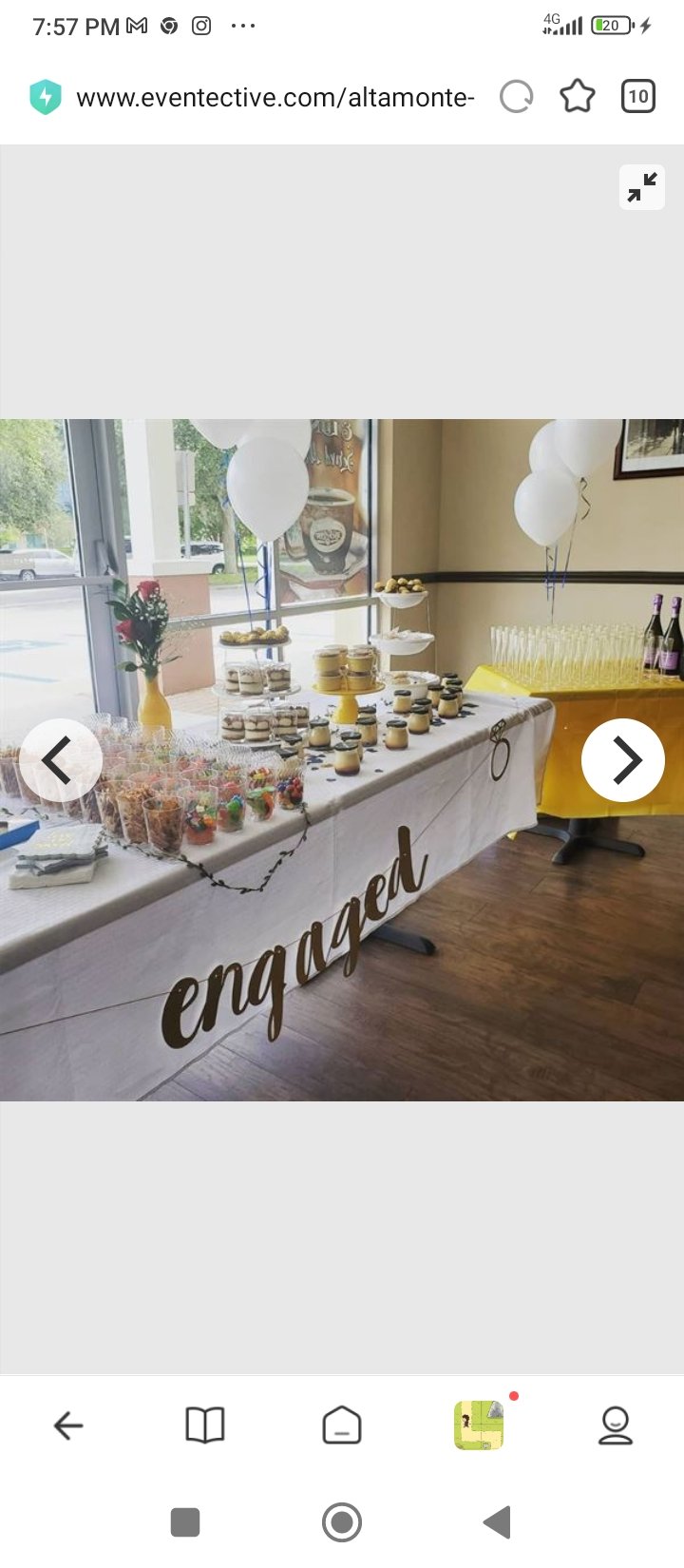Open the site security shield icon
The width and height of the screenshot is (684, 1568).
coord(46,97)
